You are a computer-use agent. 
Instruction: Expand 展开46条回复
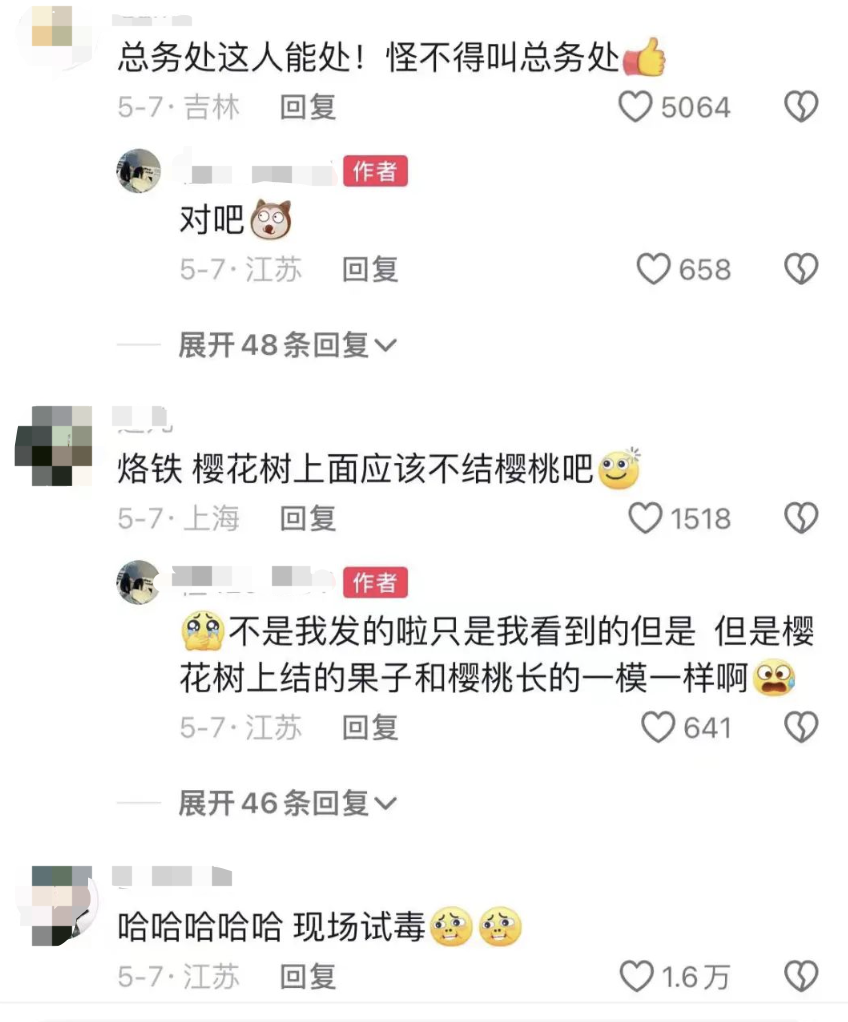[x=287, y=802]
